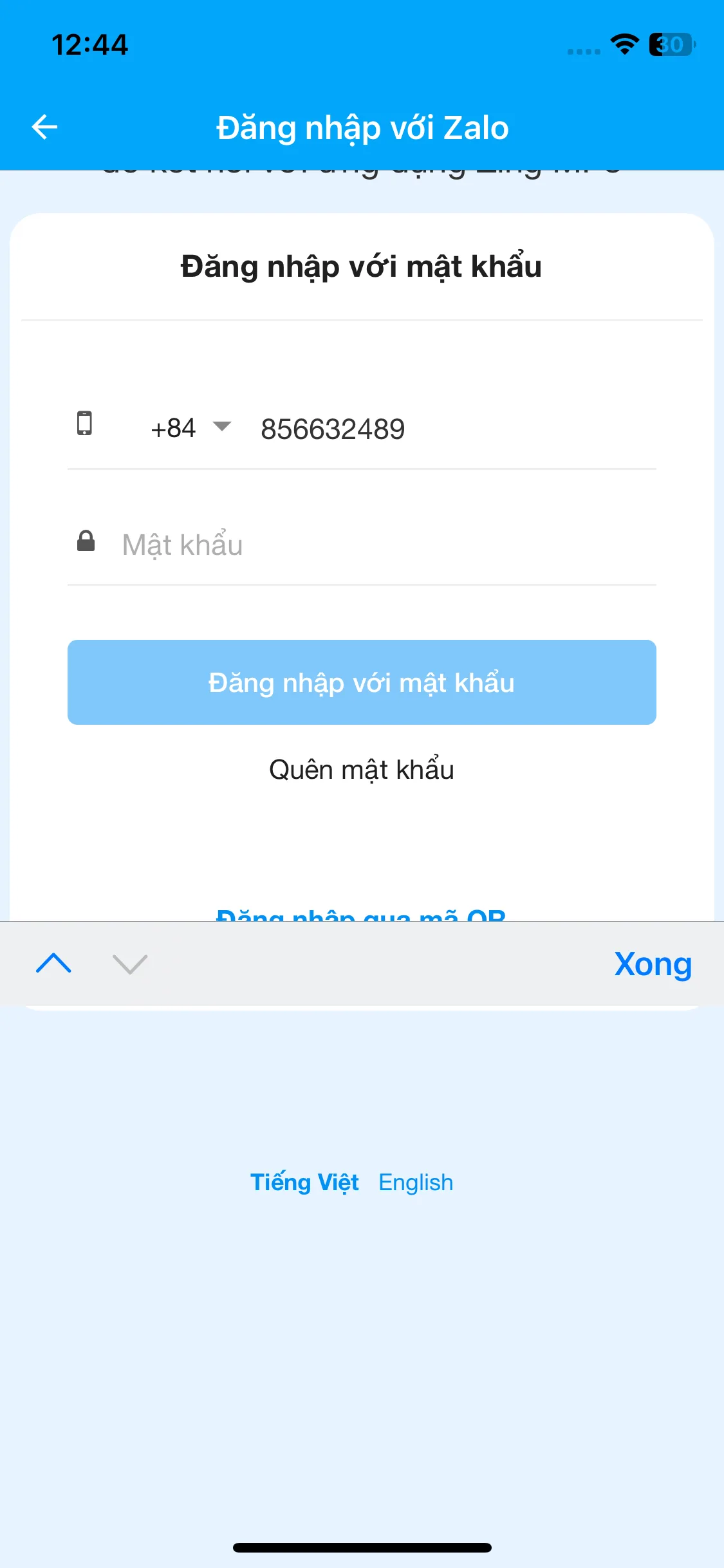The width and height of the screenshot is (724, 1568).
Task: Select Tiếng Việt language
Action: [x=304, y=1182]
